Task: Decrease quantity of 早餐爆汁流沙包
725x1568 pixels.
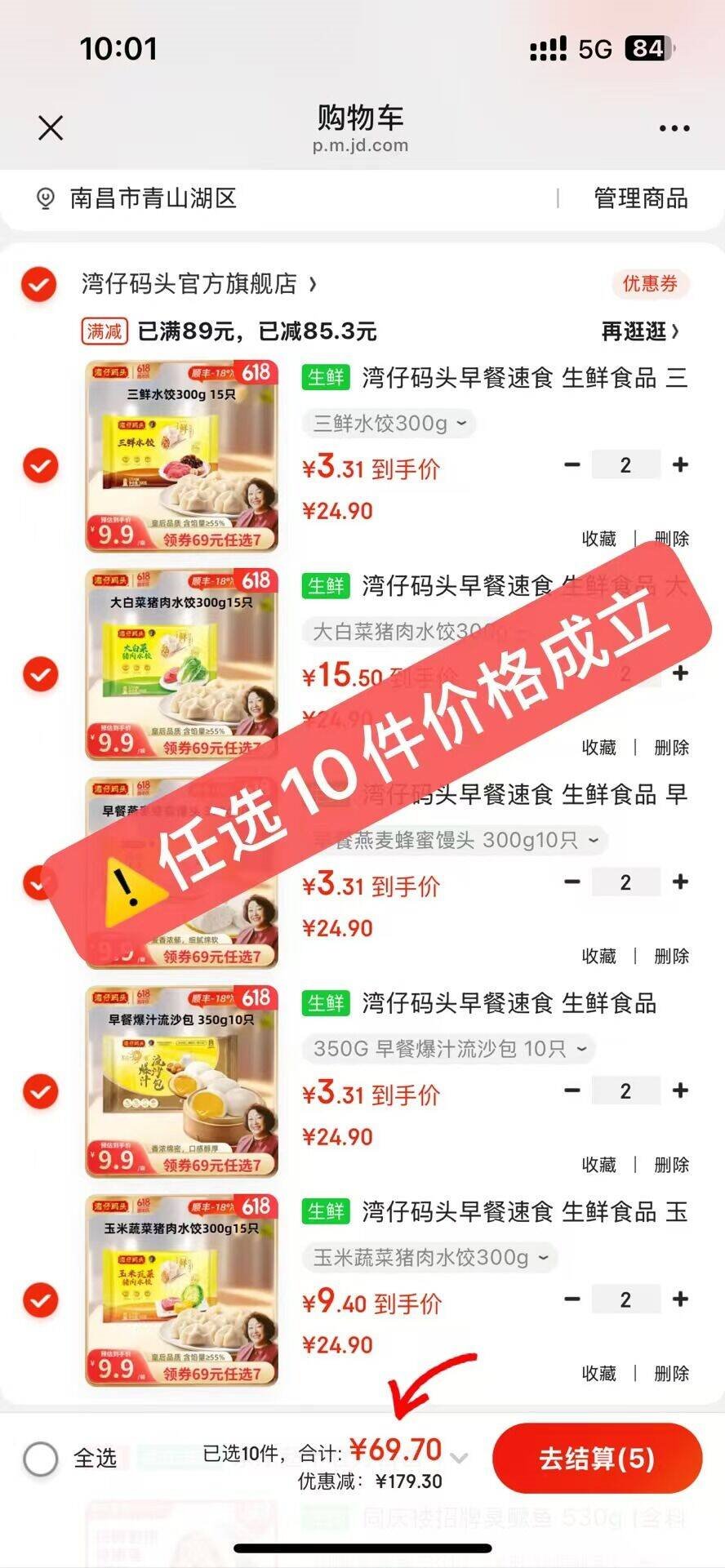Action: [x=572, y=1090]
